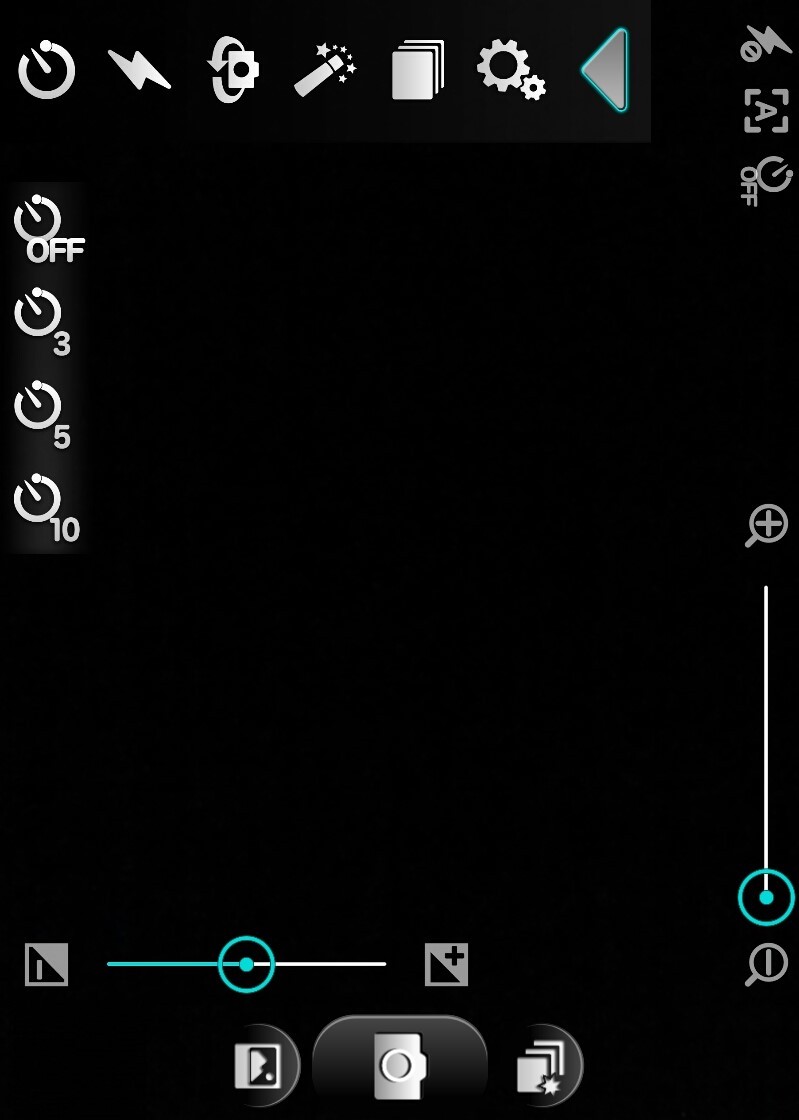Open the self-timer options in toolbar

46,69
